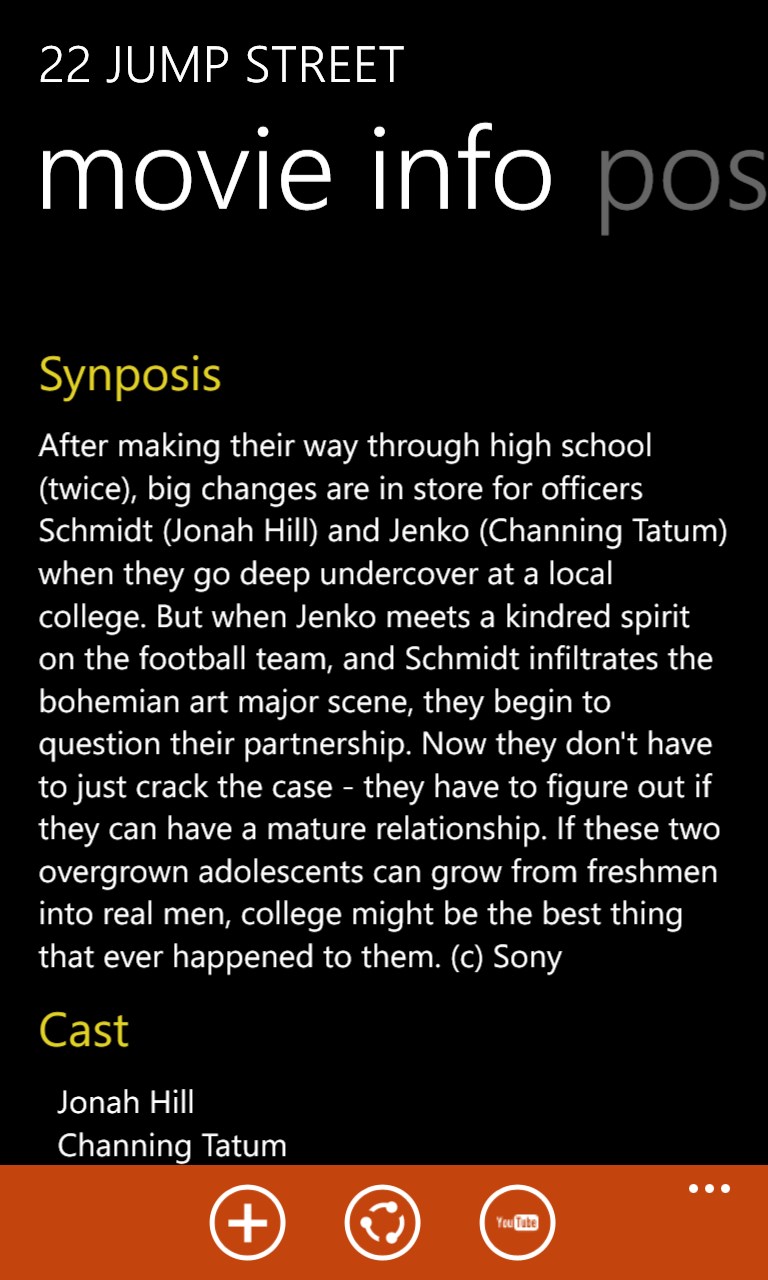Switch to the partially visible 'pos' tab
The image size is (768, 1280).
coord(680,172)
